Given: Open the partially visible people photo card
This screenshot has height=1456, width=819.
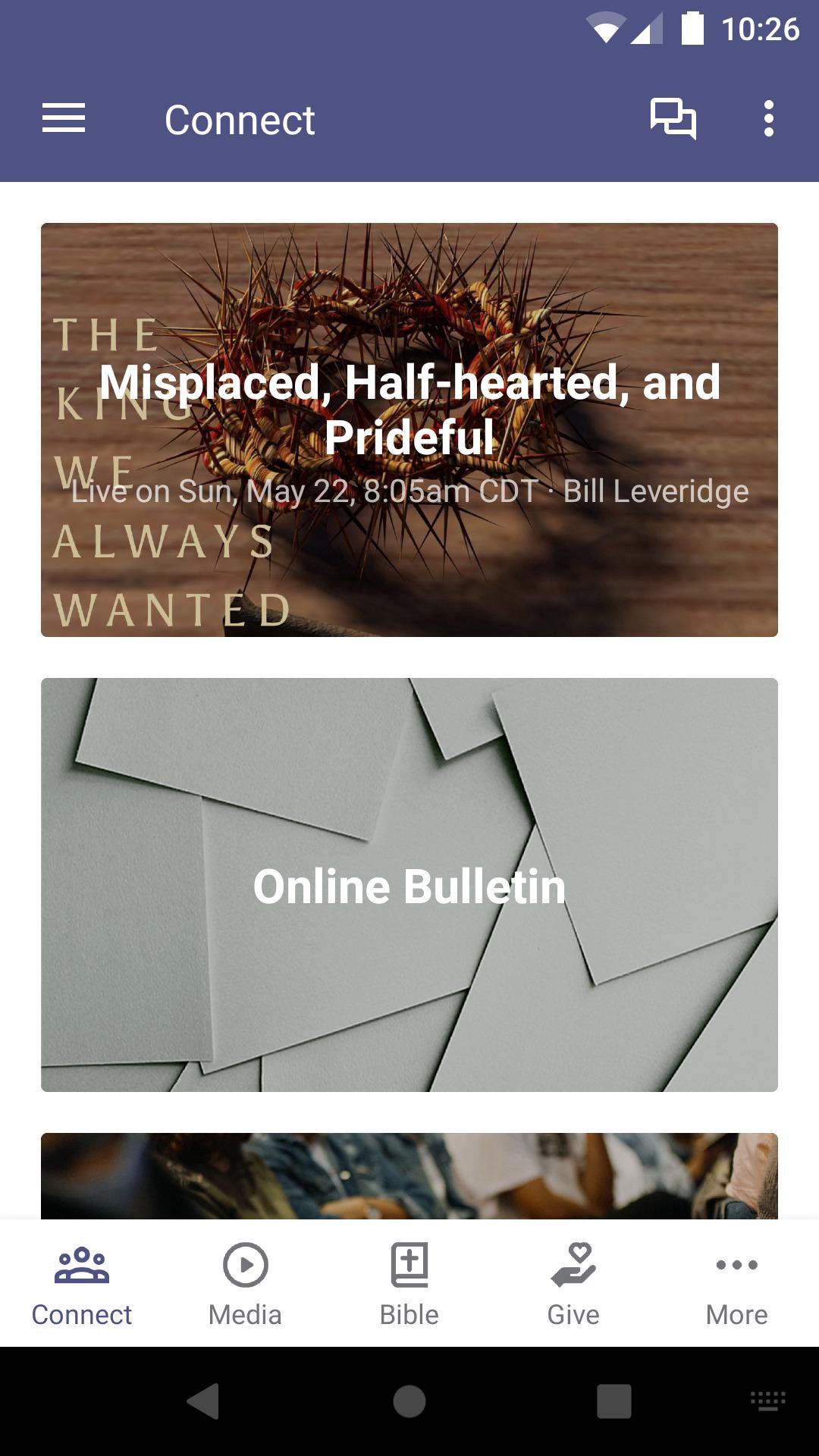Looking at the screenshot, I should (x=409, y=1175).
